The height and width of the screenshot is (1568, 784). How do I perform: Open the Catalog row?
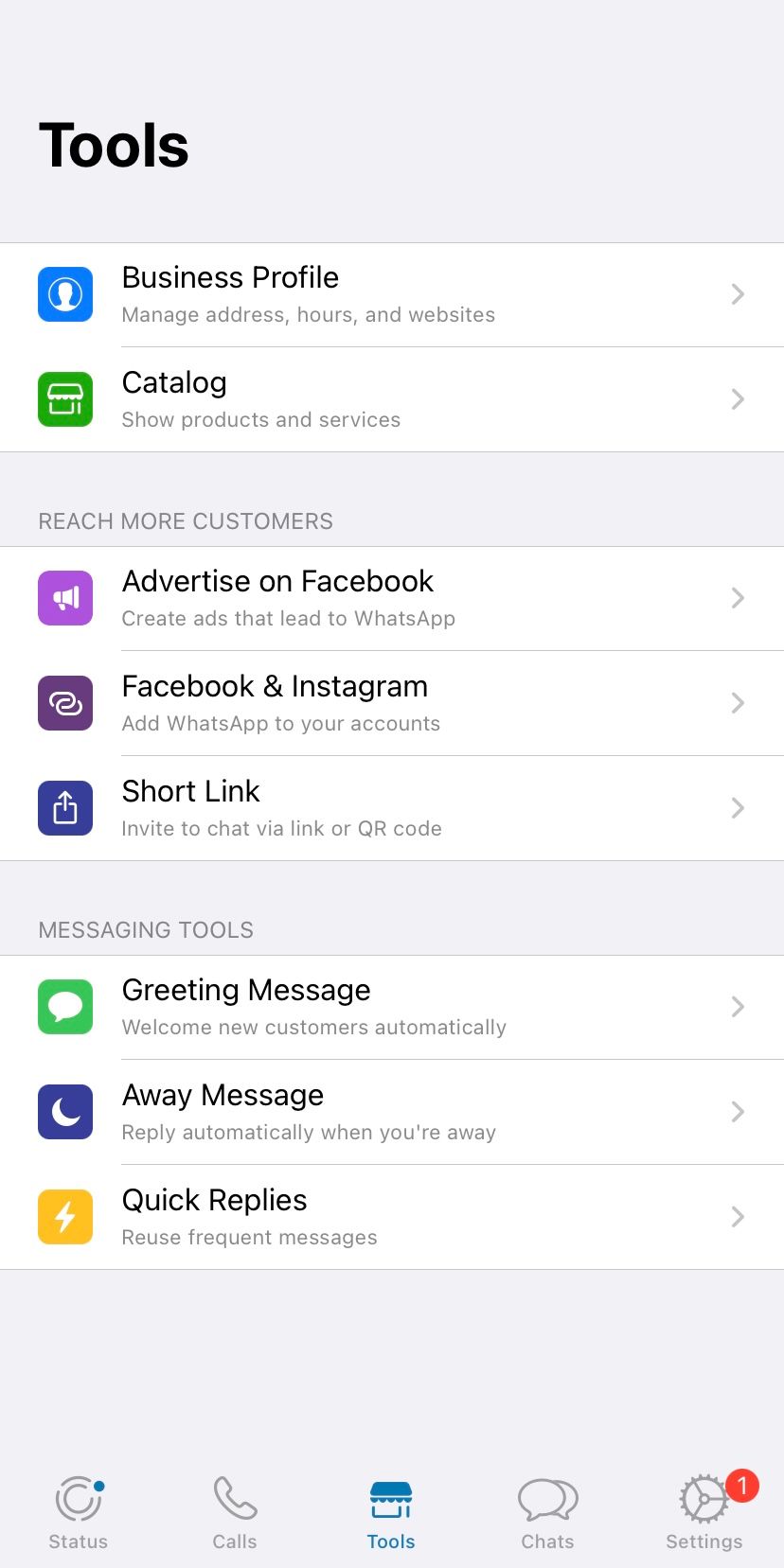(x=391, y=399)
